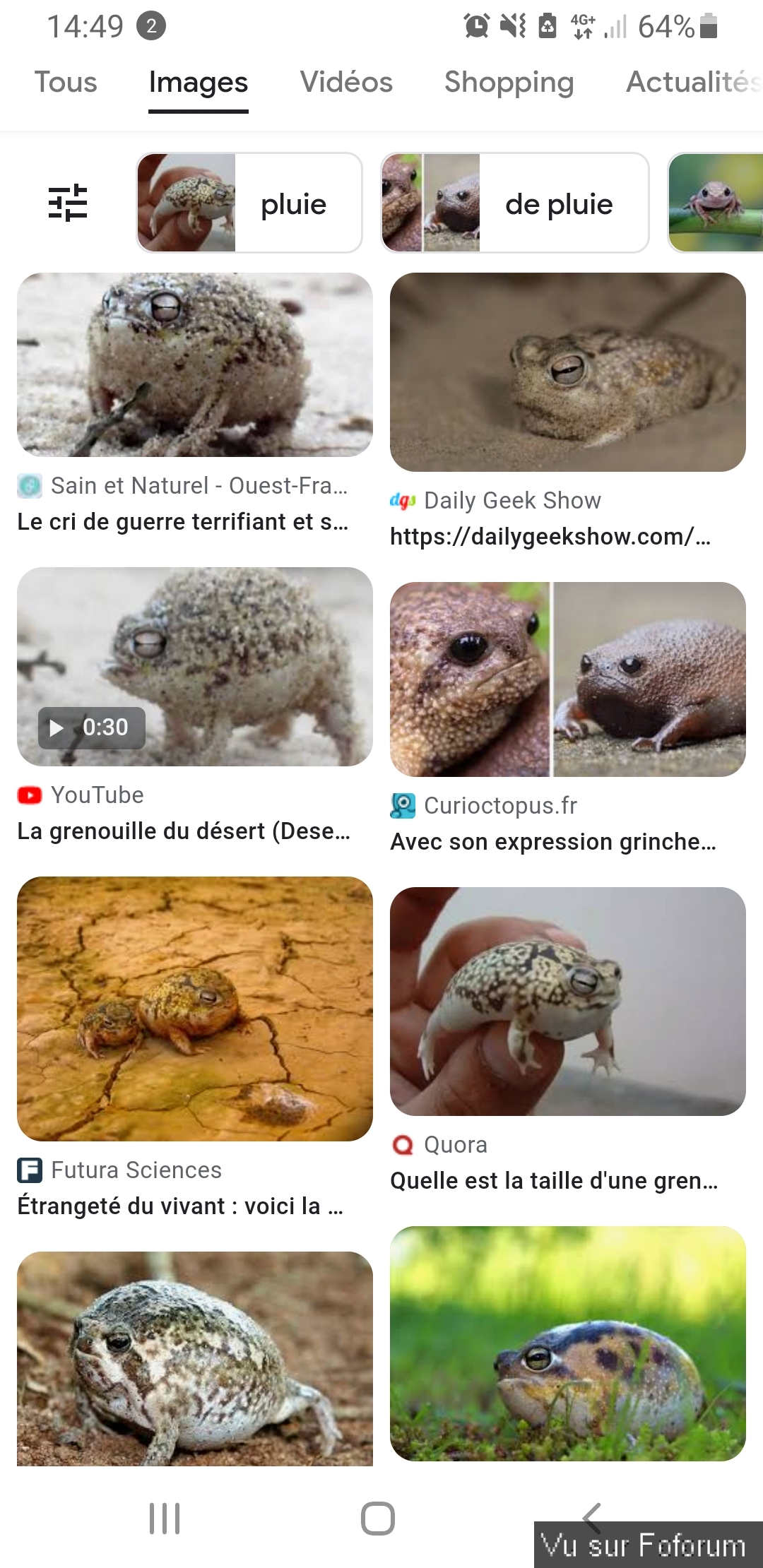Switch to the Tous tab
The image size is (763, 1568).
(x=66, y=82)
